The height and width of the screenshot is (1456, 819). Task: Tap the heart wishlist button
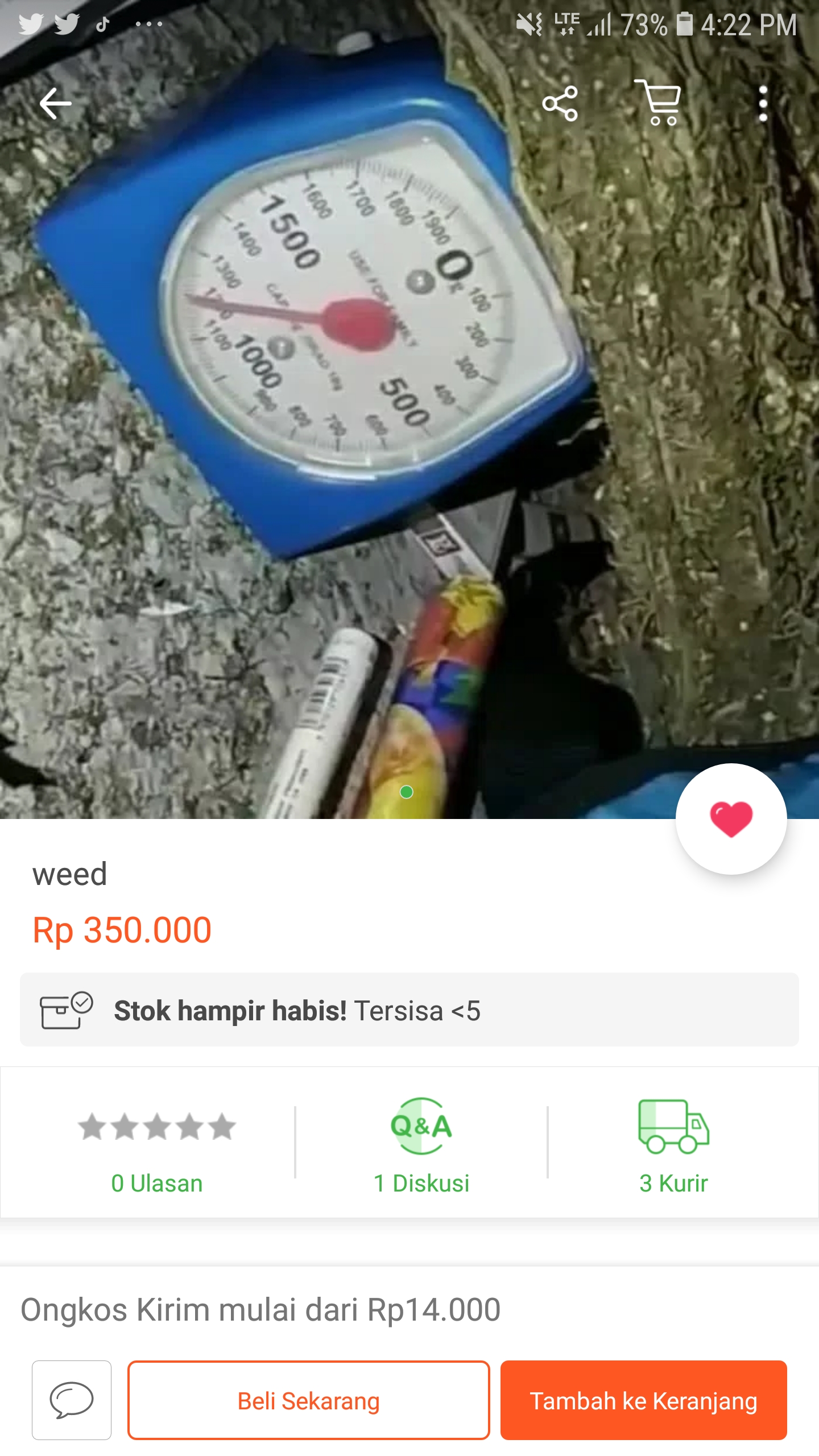(731, 819)
